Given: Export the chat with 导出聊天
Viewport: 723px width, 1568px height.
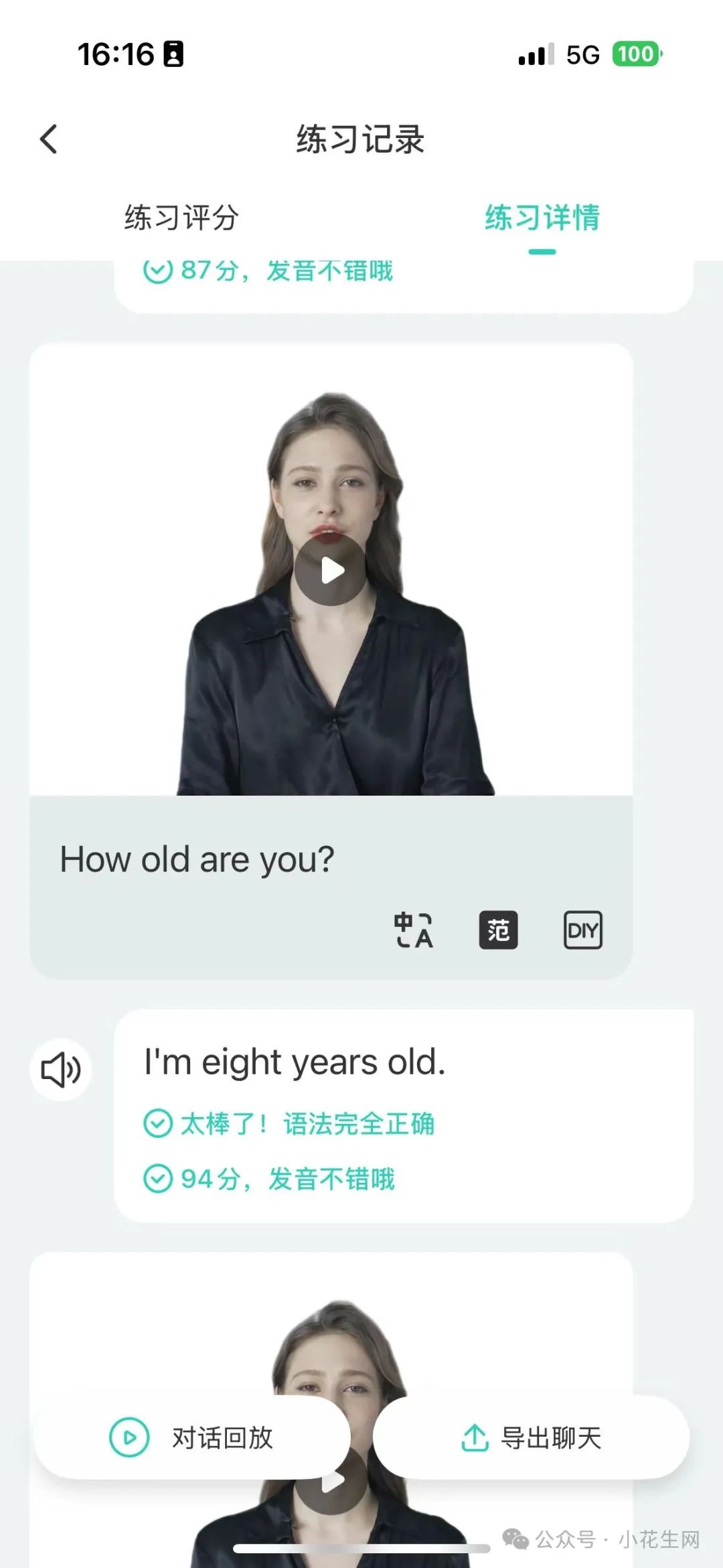Looking at the screenshot, I should coord(532,1437).
